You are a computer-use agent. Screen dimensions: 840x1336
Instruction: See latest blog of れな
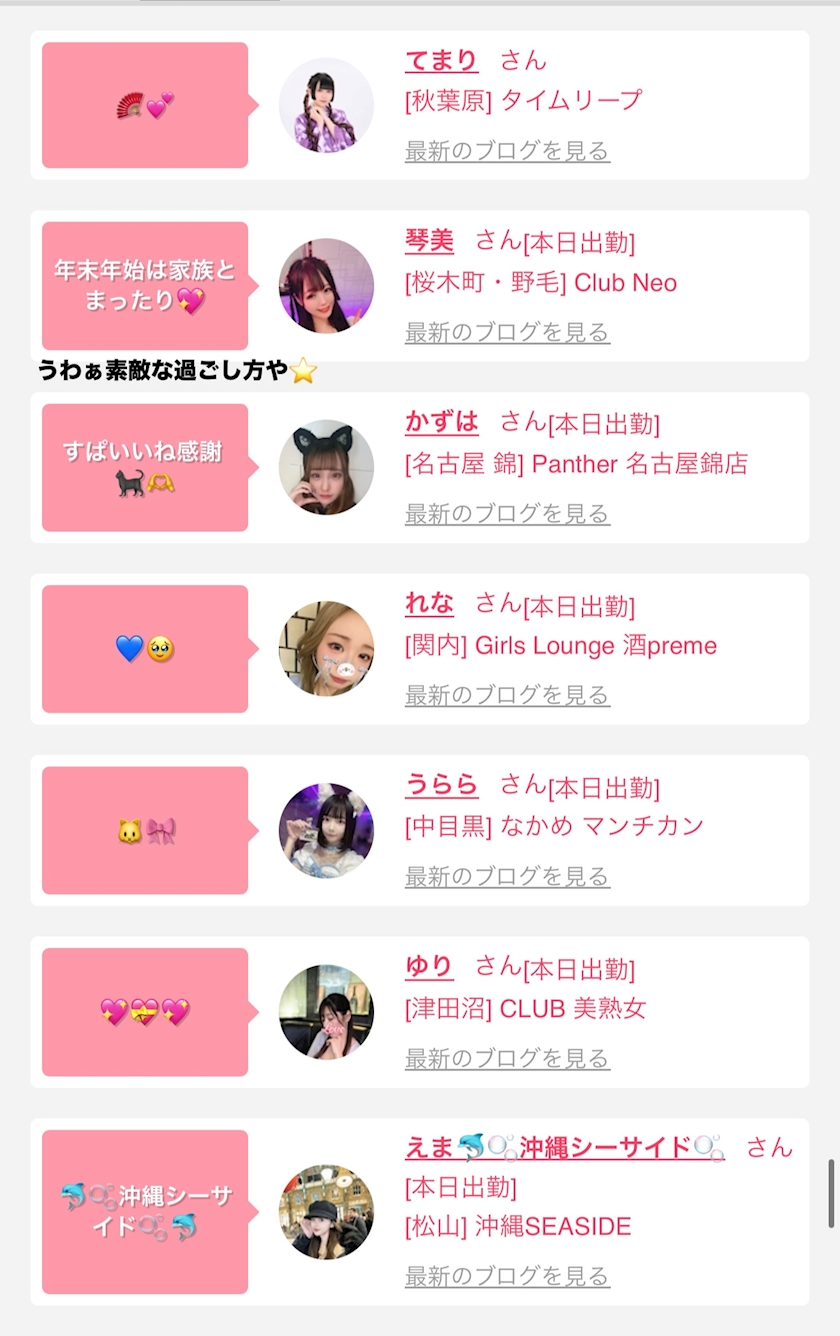[507, 695]
